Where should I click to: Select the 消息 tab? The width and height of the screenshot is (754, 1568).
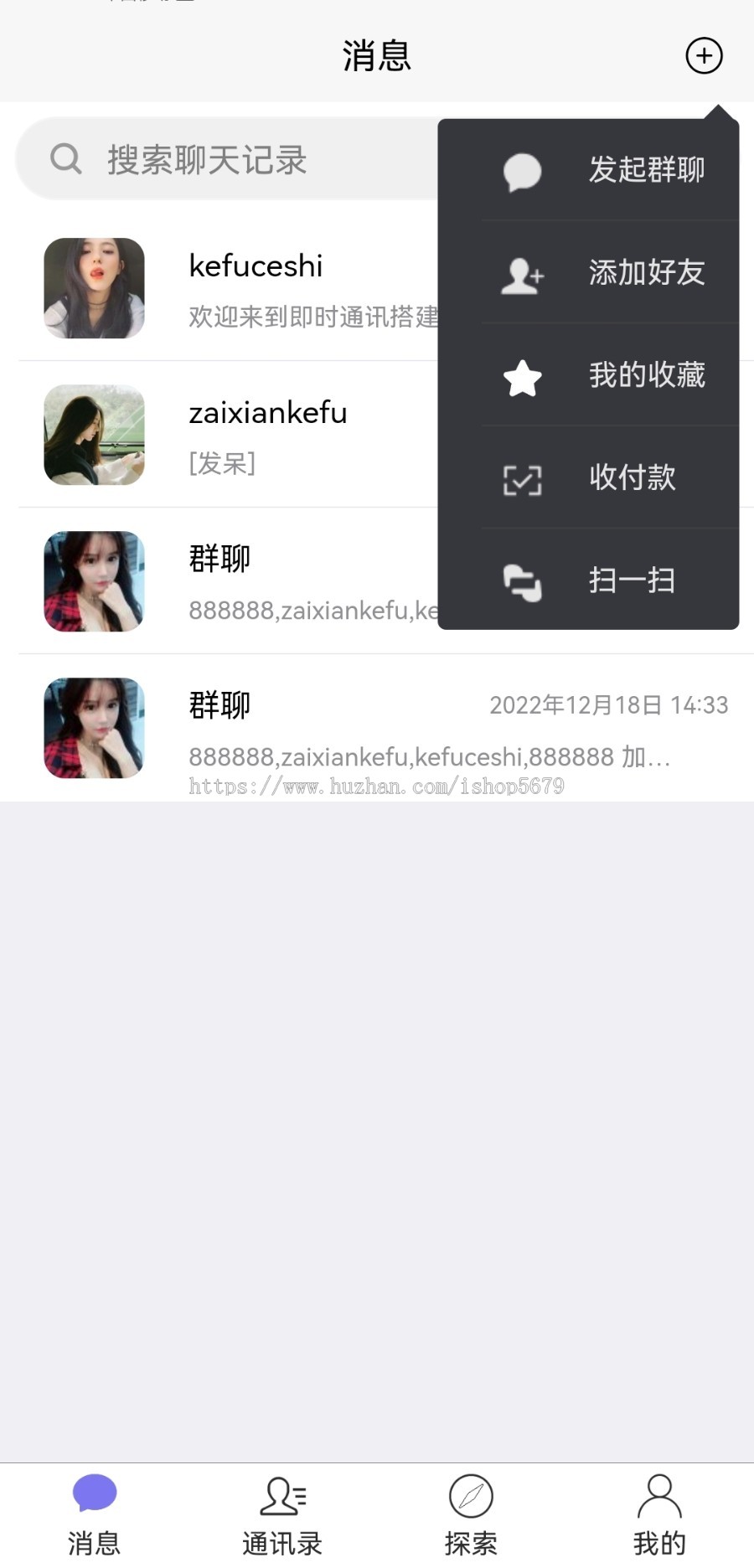coord(94,1514)
